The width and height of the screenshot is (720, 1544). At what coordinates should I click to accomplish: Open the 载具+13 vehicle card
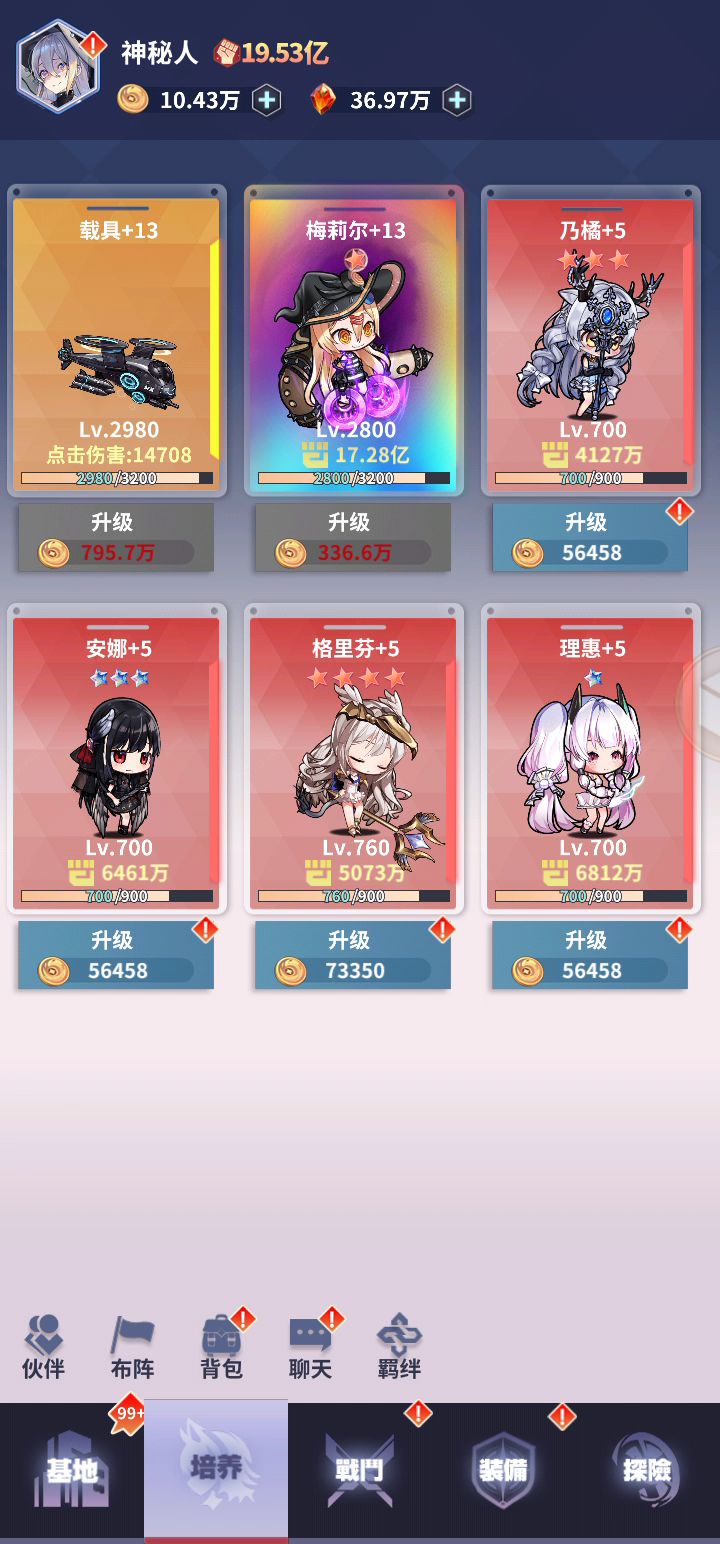coord(116,340)
